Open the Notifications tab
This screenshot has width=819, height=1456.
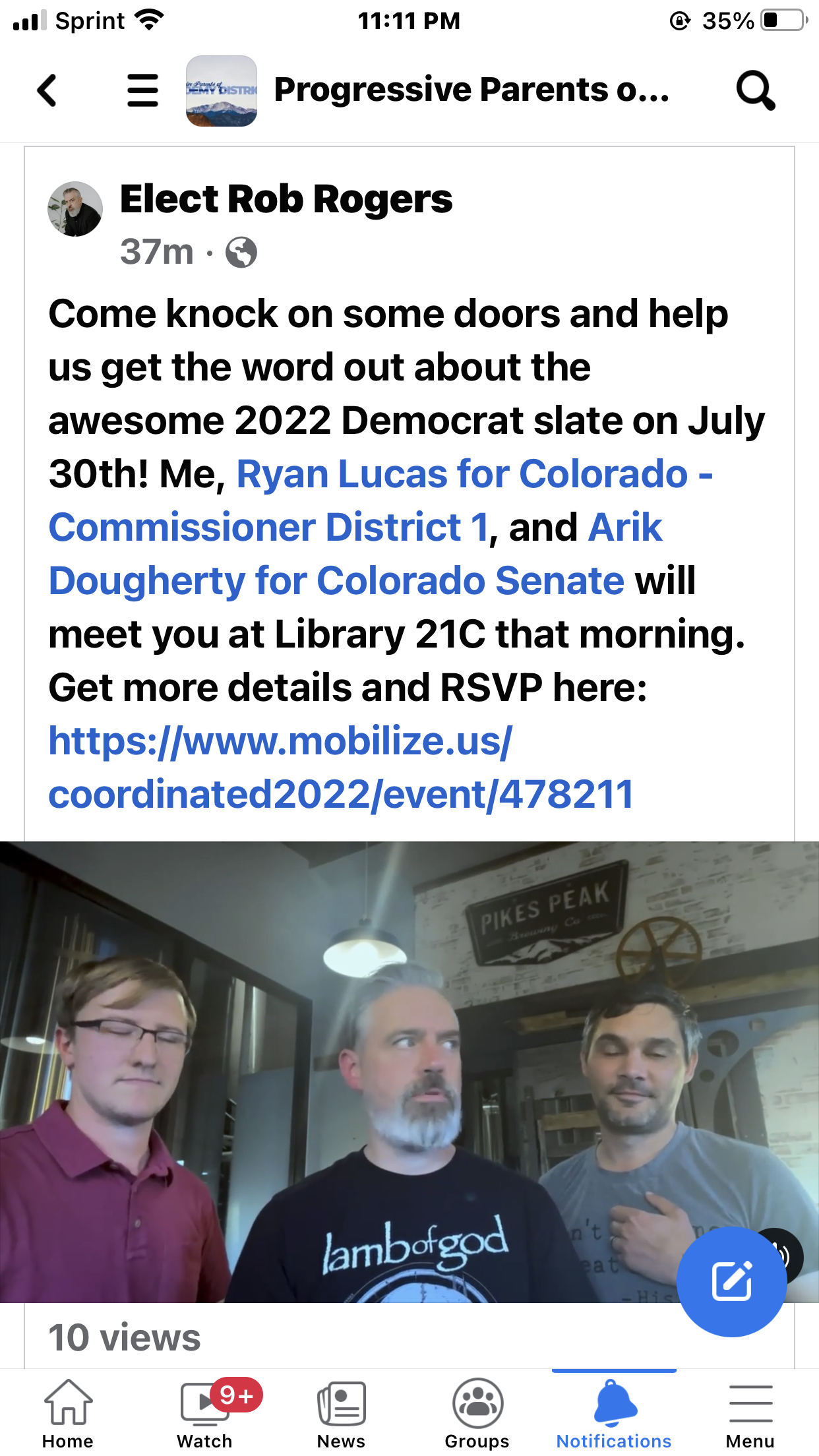(x=614, y=1413)
